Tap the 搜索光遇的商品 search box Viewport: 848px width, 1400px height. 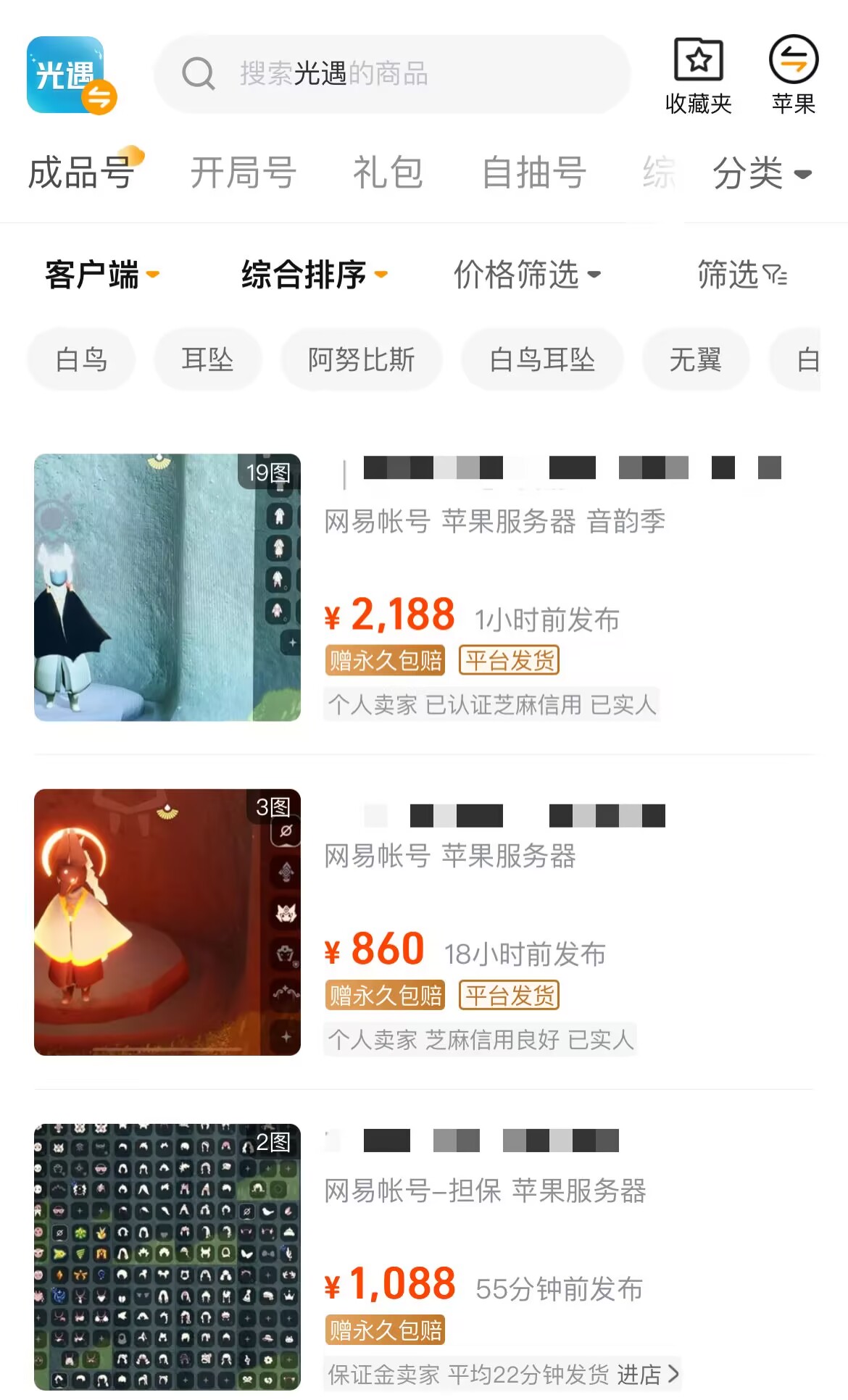pyautogui.click(x=391, y=74)
